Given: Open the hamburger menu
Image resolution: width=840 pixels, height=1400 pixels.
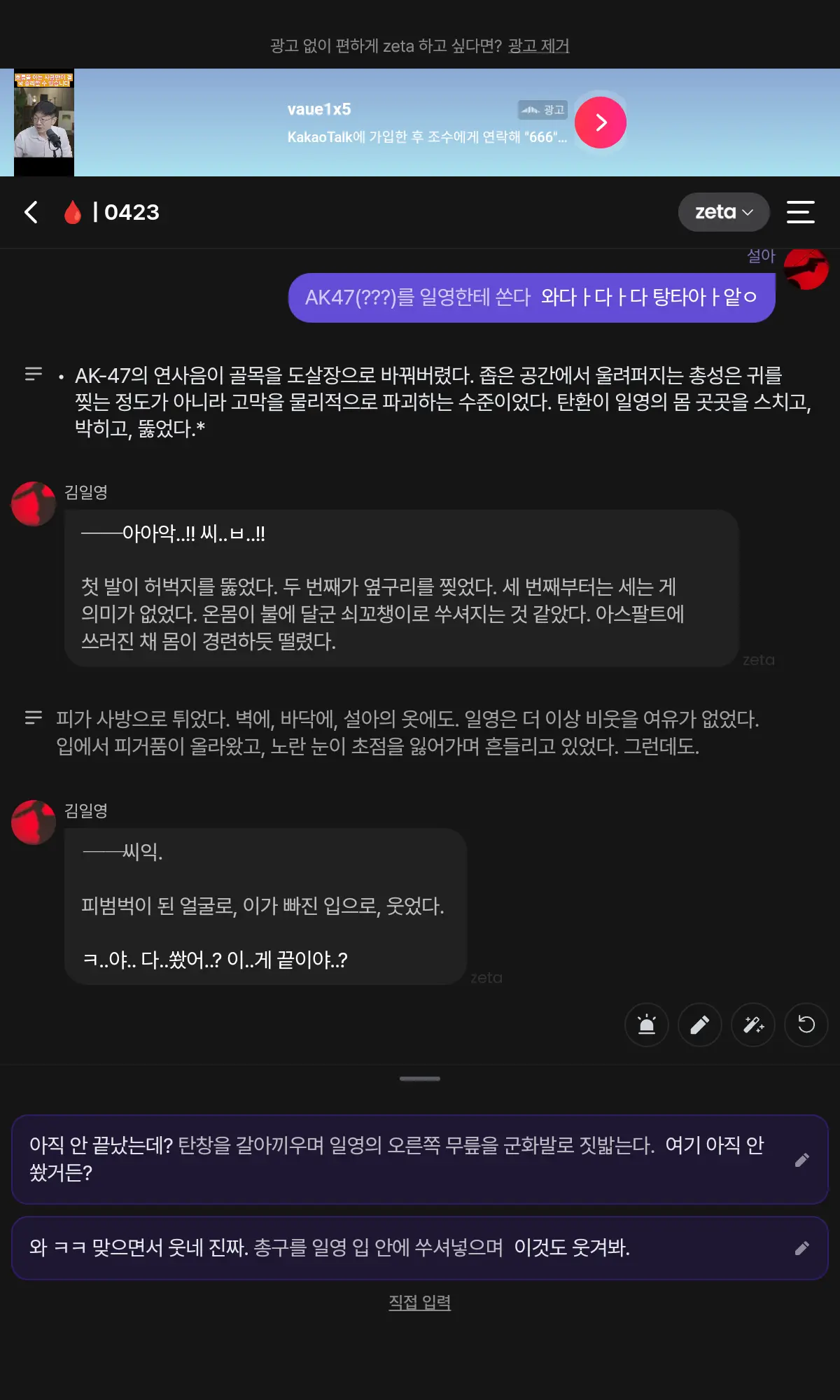Looking at the screenshot, I should pyautogui.click(x=800, y=212).
